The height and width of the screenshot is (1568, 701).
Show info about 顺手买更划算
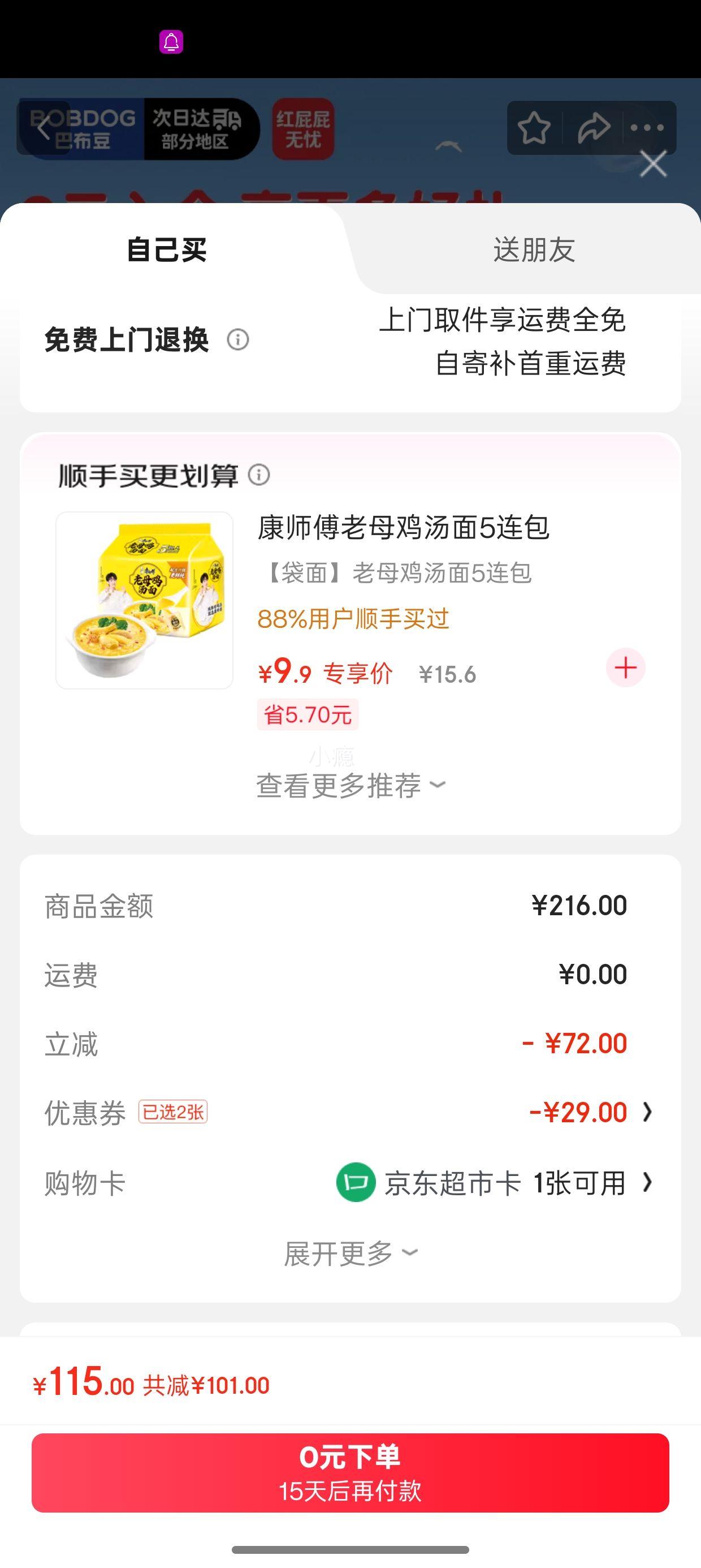click(259, 475)
